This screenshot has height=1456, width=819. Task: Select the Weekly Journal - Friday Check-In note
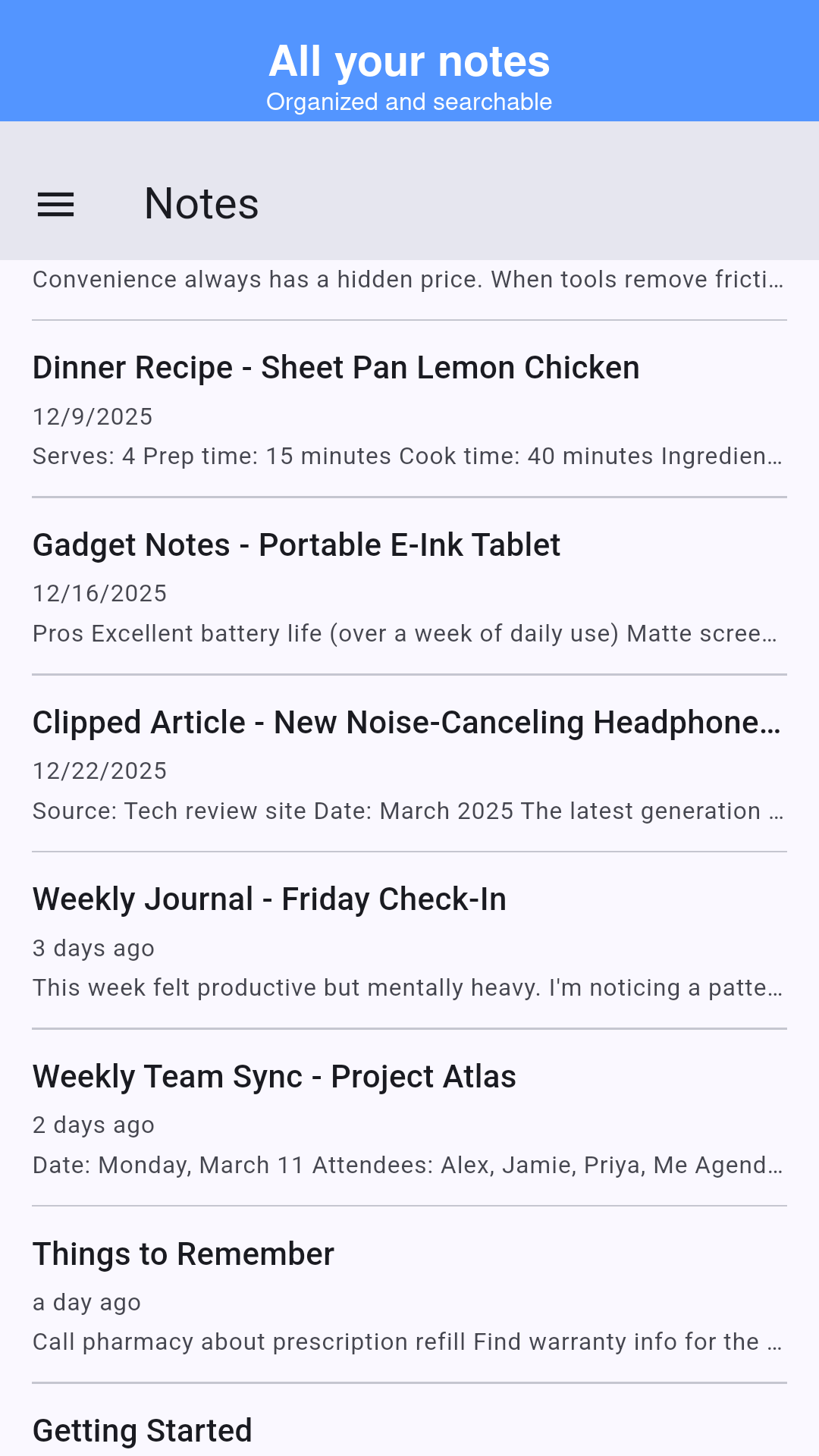(270, 898)
